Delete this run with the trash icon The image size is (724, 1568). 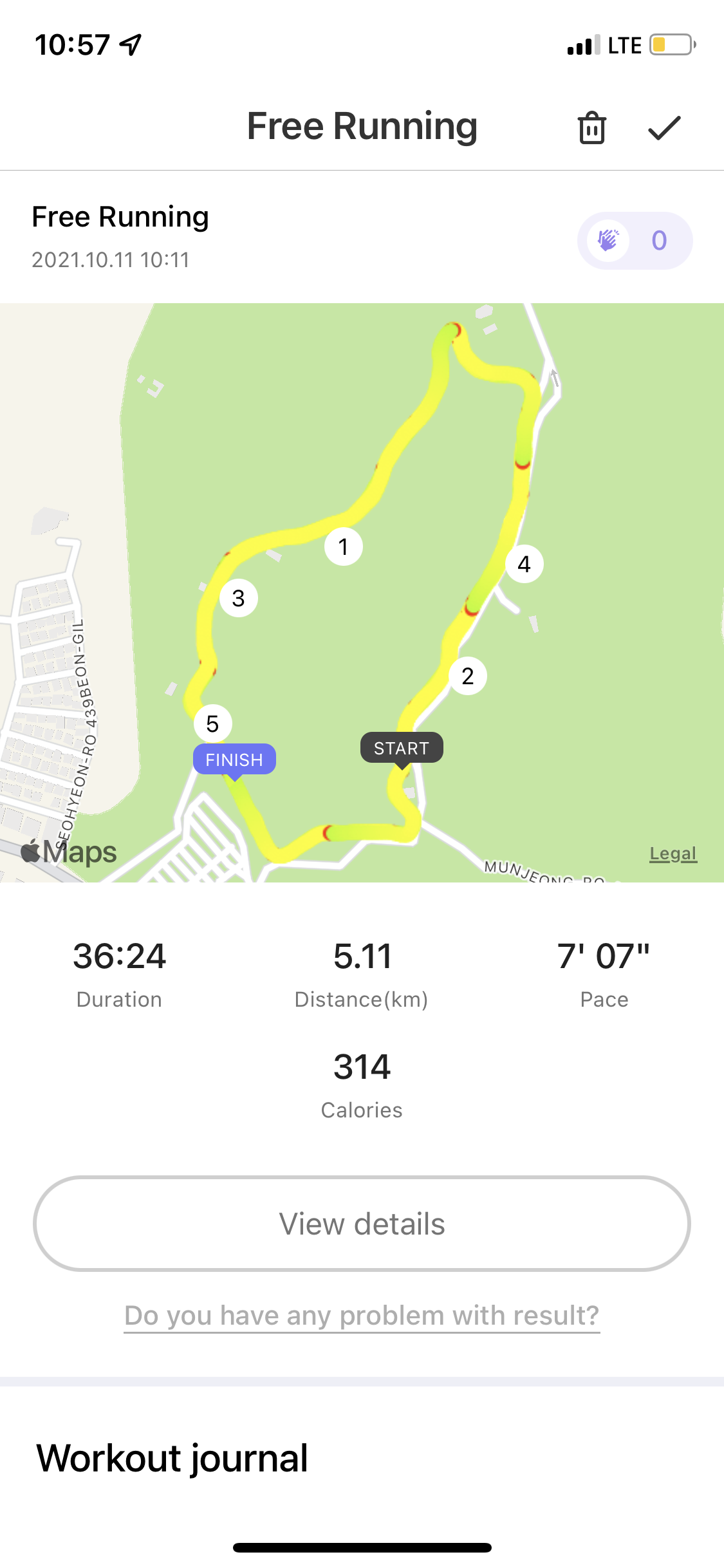[591, 127]
